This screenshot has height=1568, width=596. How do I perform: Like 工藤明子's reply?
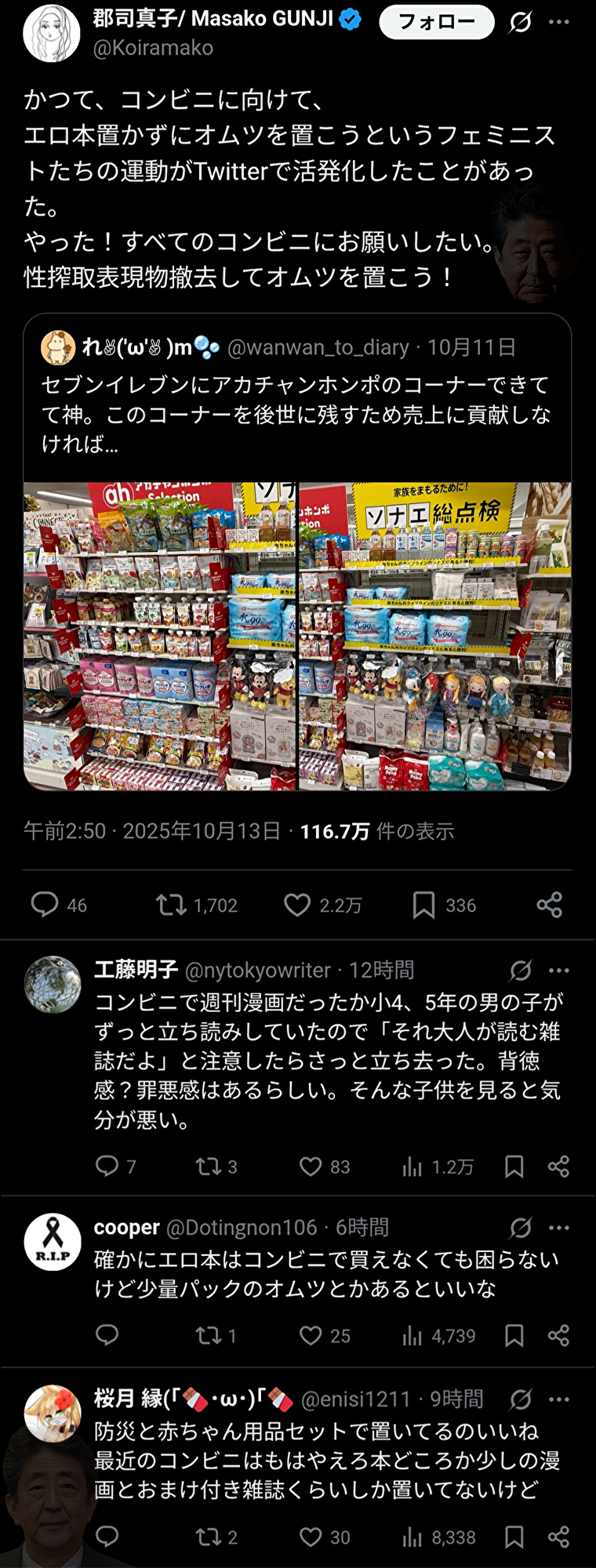[x=311, y=1167]
